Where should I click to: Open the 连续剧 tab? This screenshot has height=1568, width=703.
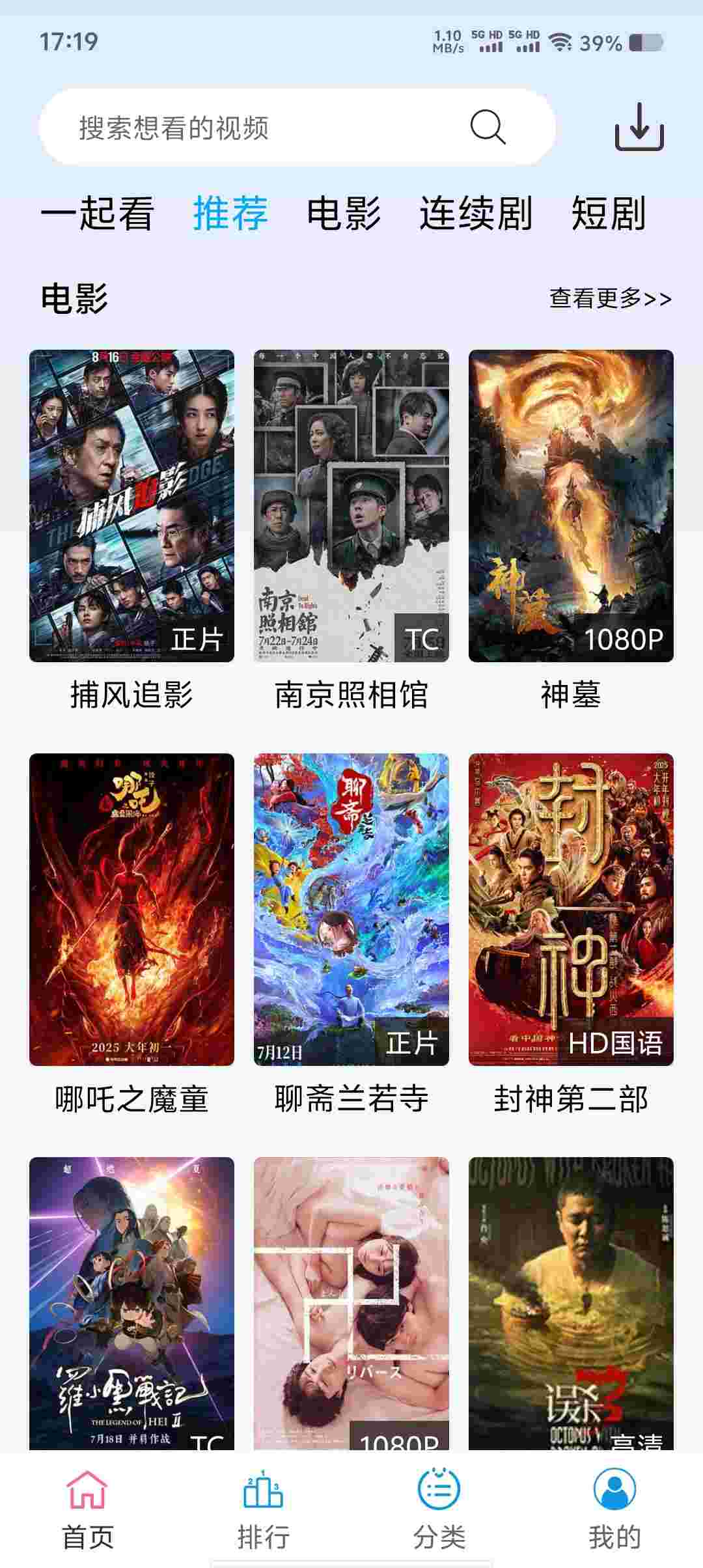coord(476,213)
